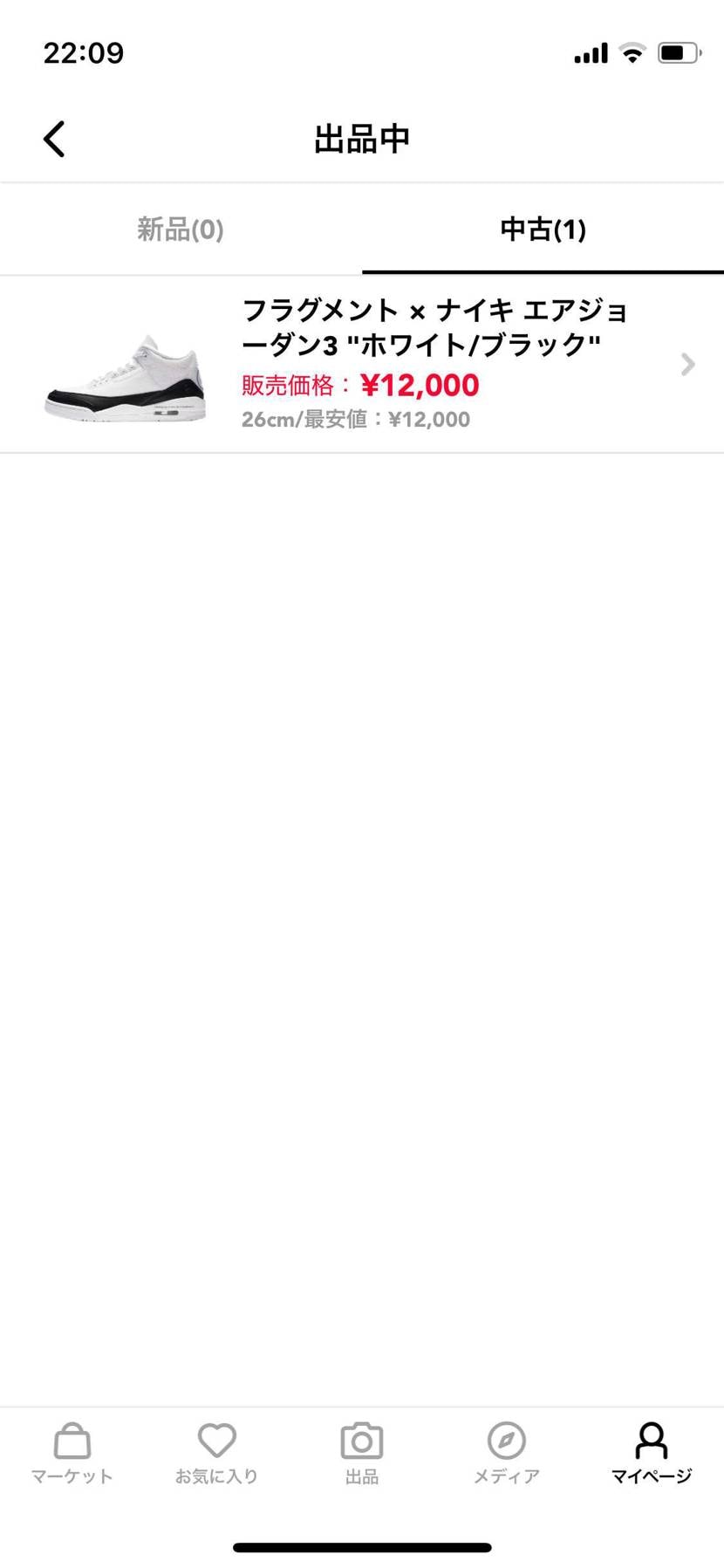This screenshot has width=724, height=1568.
Task: Open the フラグメント × ナイキ エアジョーダン3 listing
Action: (362, 365)
